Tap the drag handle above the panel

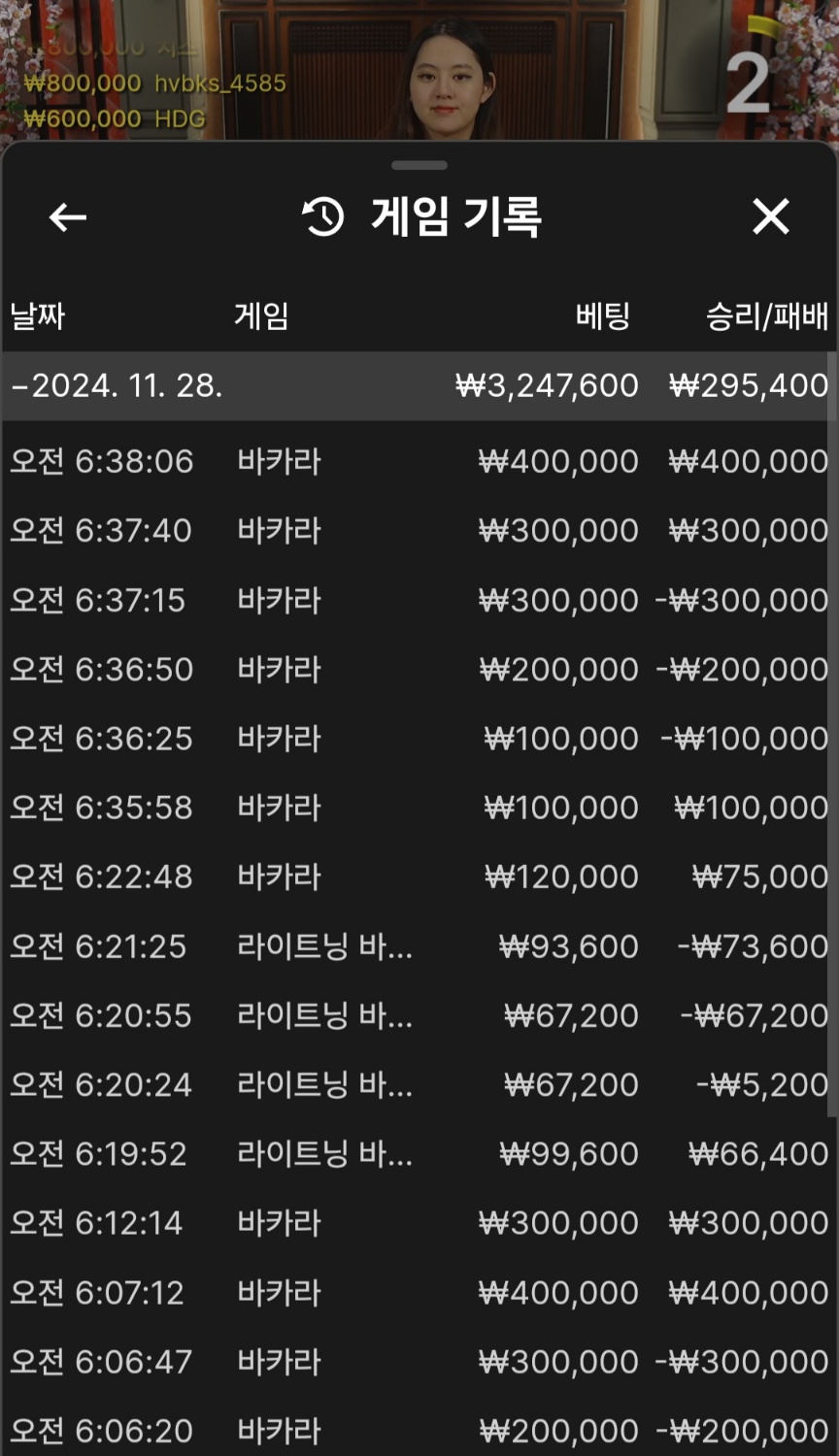(x=419, y=166)
